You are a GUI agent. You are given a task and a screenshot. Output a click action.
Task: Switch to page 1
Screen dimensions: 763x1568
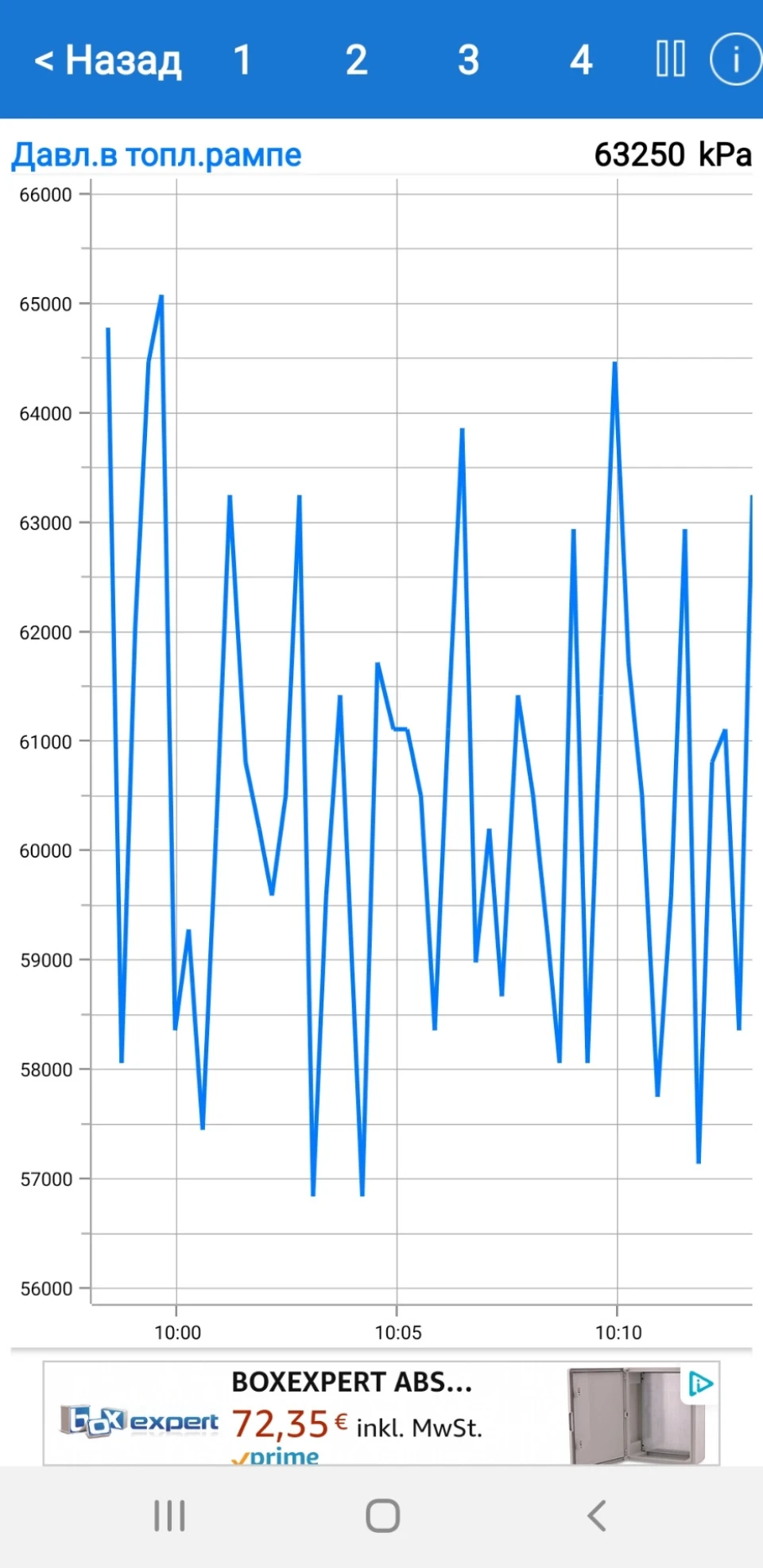coord(242,60)
